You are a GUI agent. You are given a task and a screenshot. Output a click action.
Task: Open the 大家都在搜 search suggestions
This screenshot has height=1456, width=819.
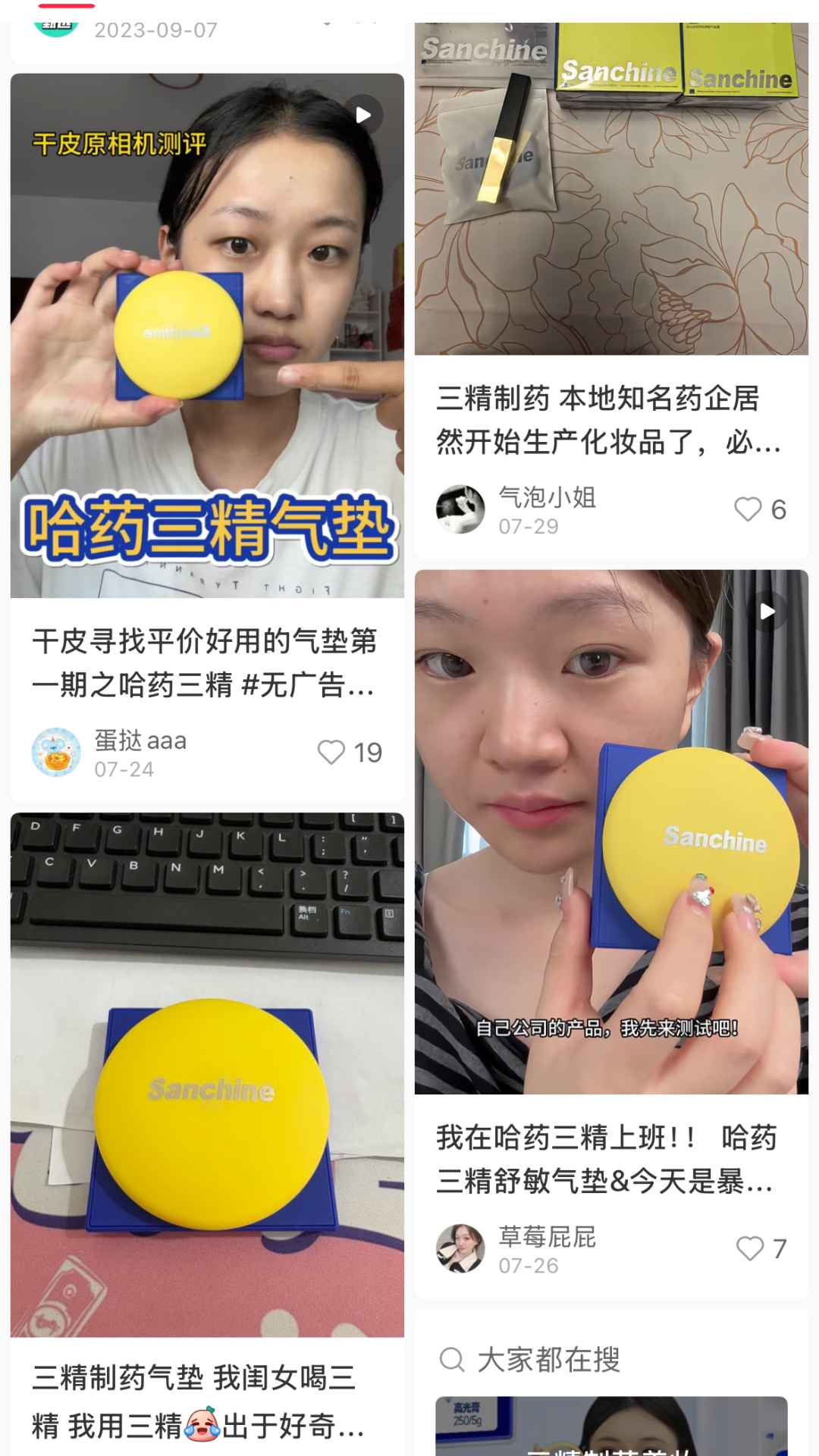tap(548, 1360)
